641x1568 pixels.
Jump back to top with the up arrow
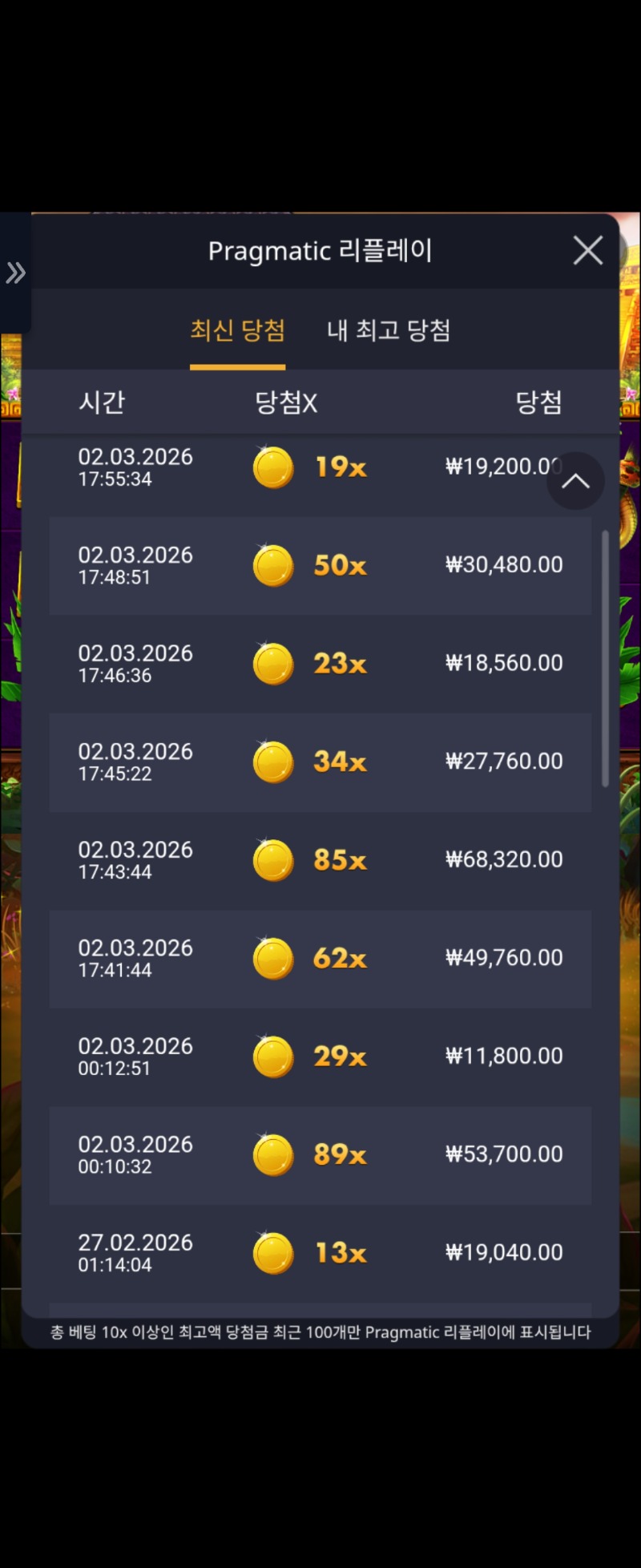[x=575, y=481]
